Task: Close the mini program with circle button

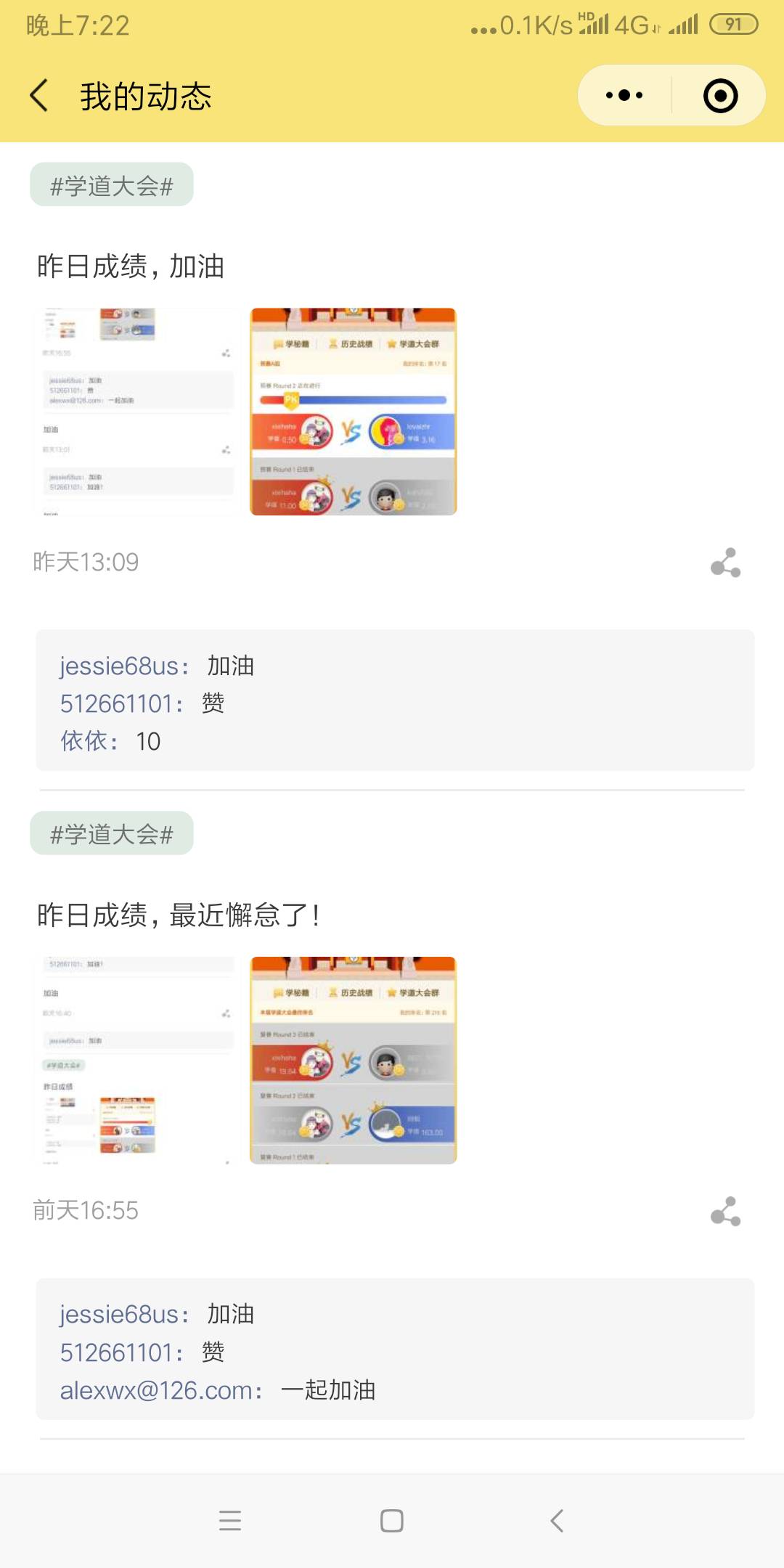Action: pos(720,96)
